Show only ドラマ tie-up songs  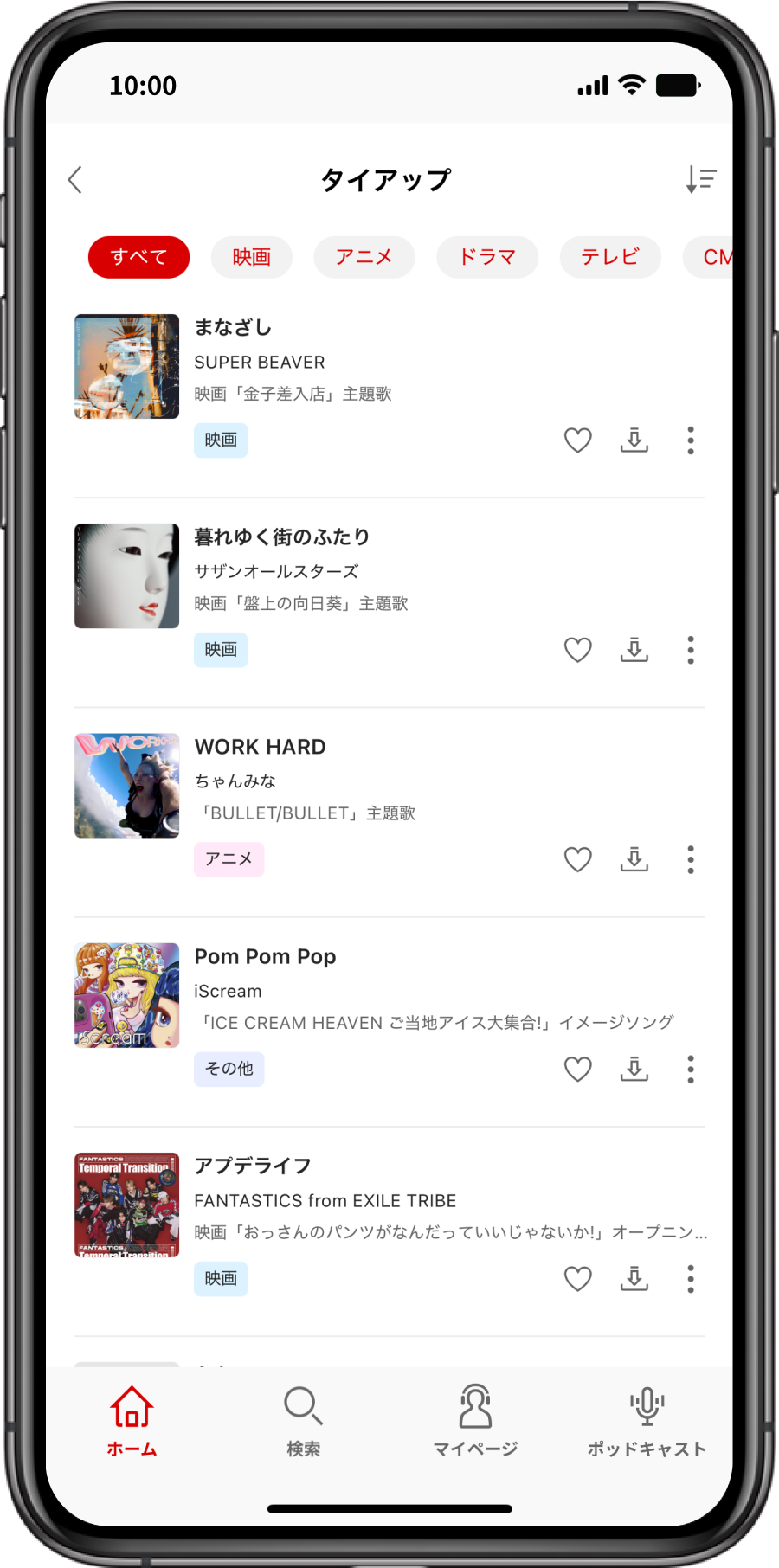pos(487,257)
